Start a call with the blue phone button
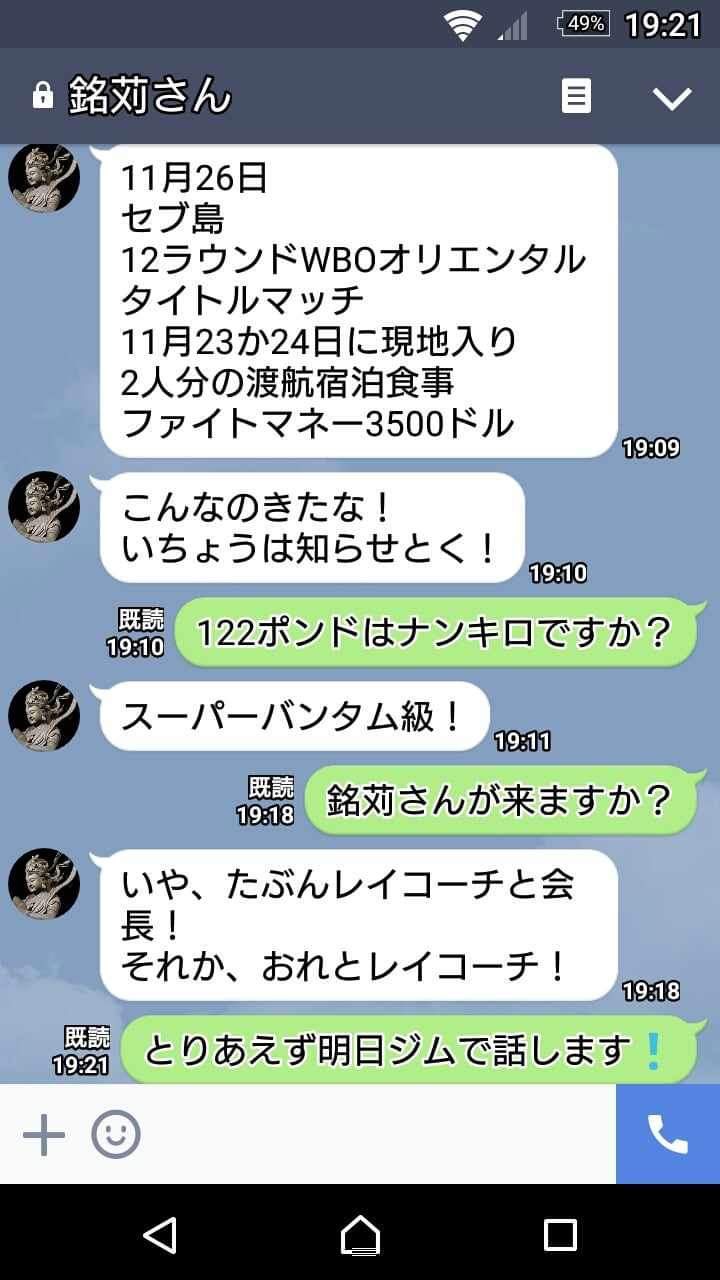 667,1134
